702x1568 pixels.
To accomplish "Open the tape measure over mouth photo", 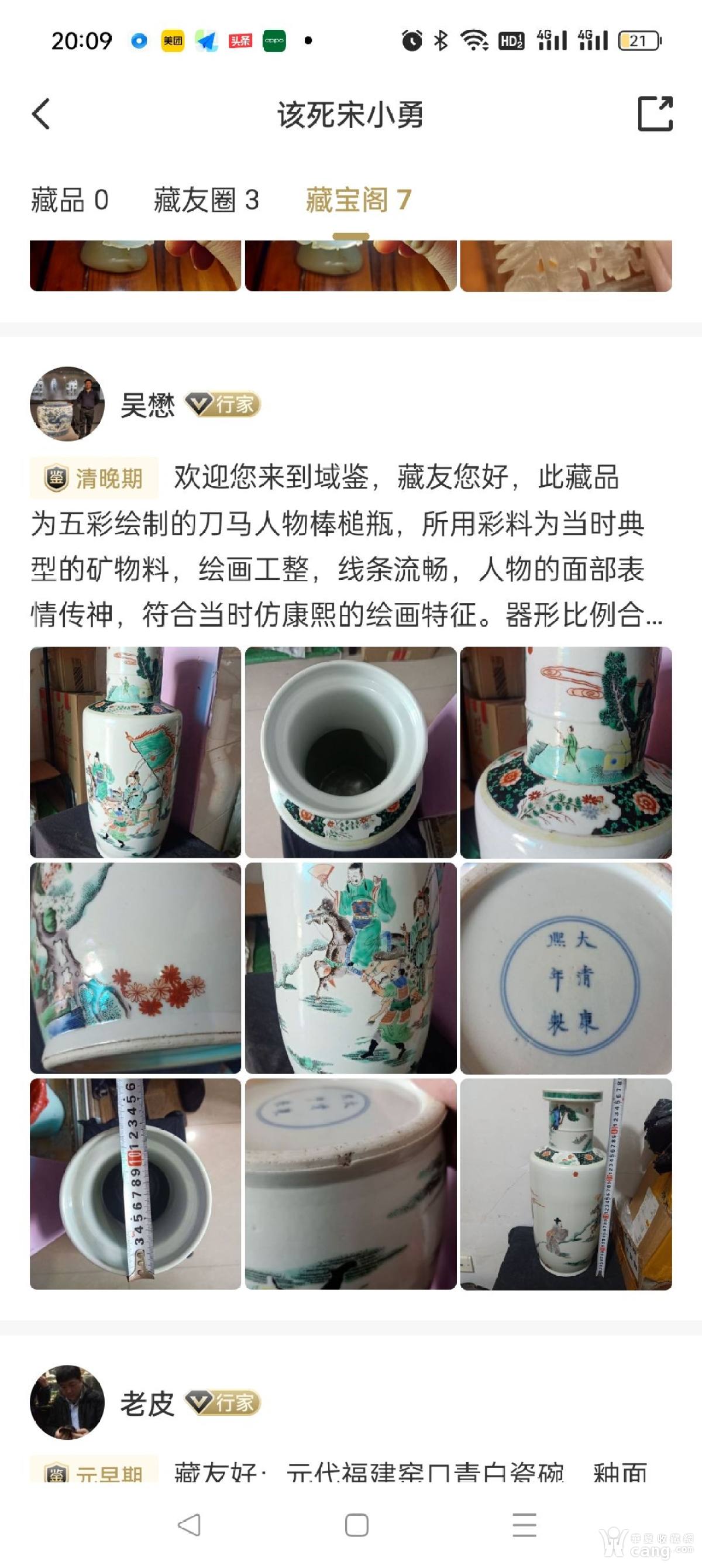I will point(135,1184).
